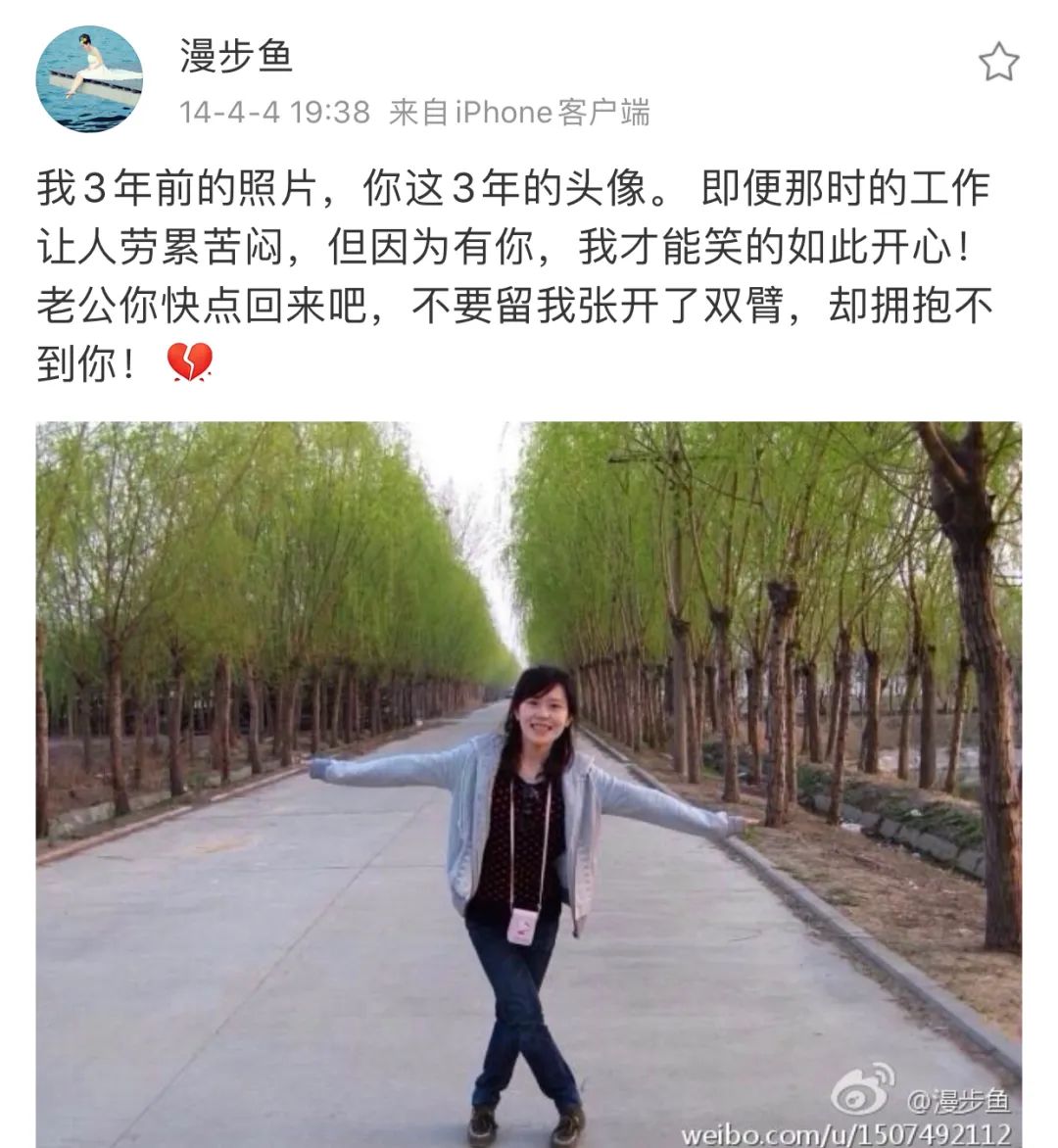View the attached tree-lined road photo
This screenshot has height=1148, width=1058.
[x=529, y=784]
